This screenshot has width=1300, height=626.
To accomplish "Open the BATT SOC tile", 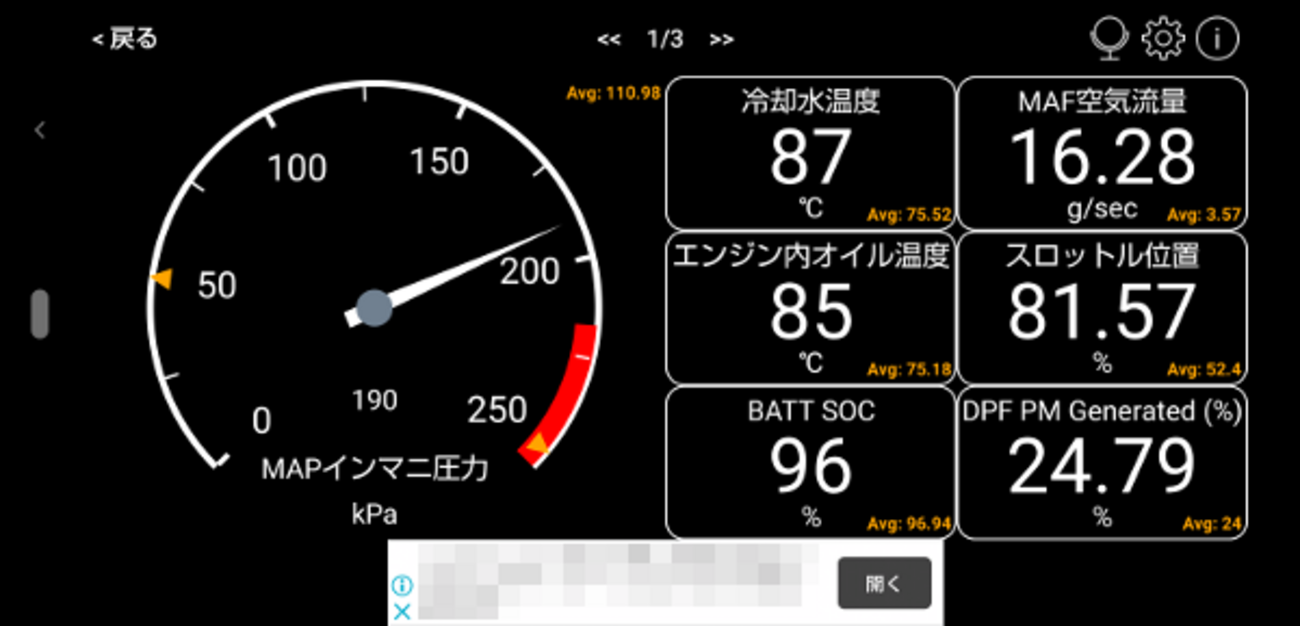I will [x=810, y=463].
